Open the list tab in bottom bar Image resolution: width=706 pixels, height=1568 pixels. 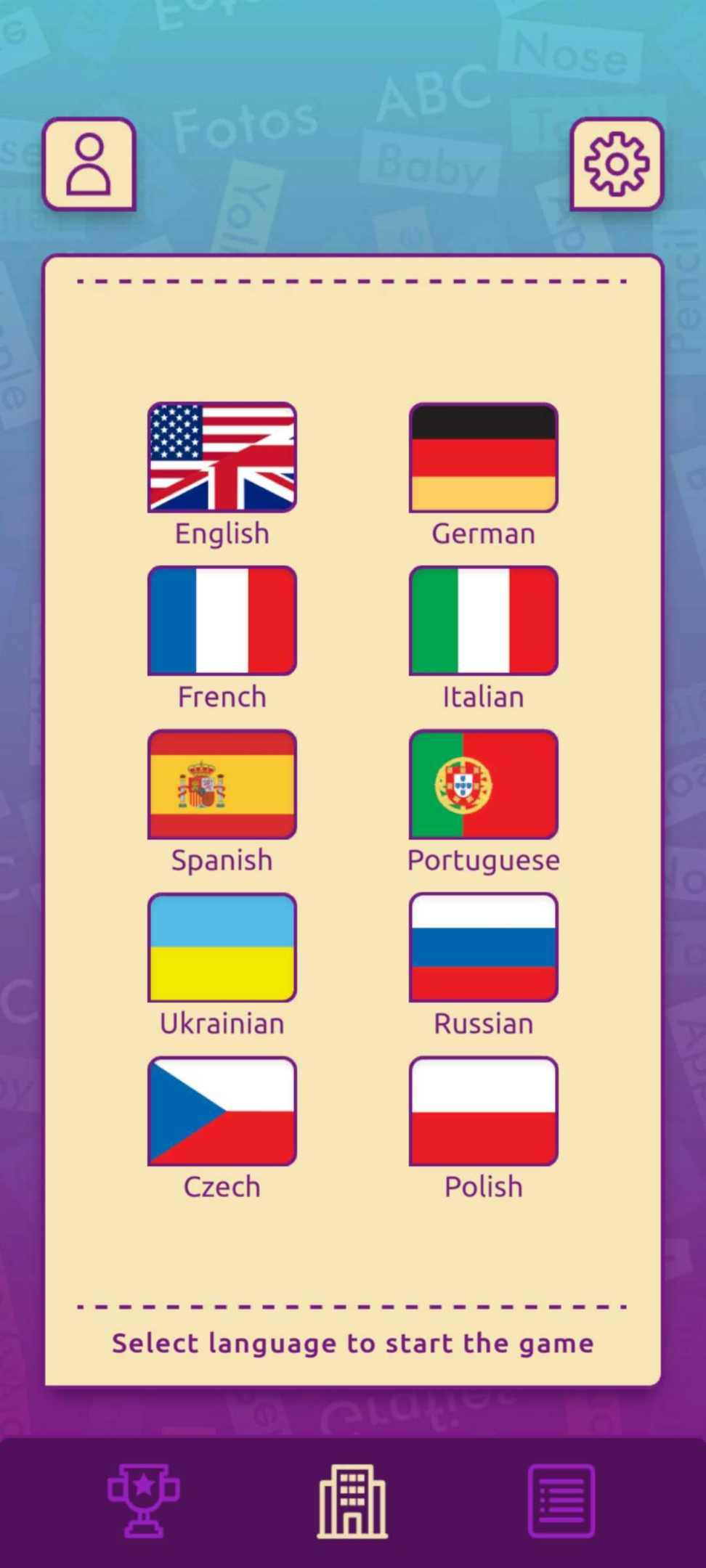[x=561, y=1500]
